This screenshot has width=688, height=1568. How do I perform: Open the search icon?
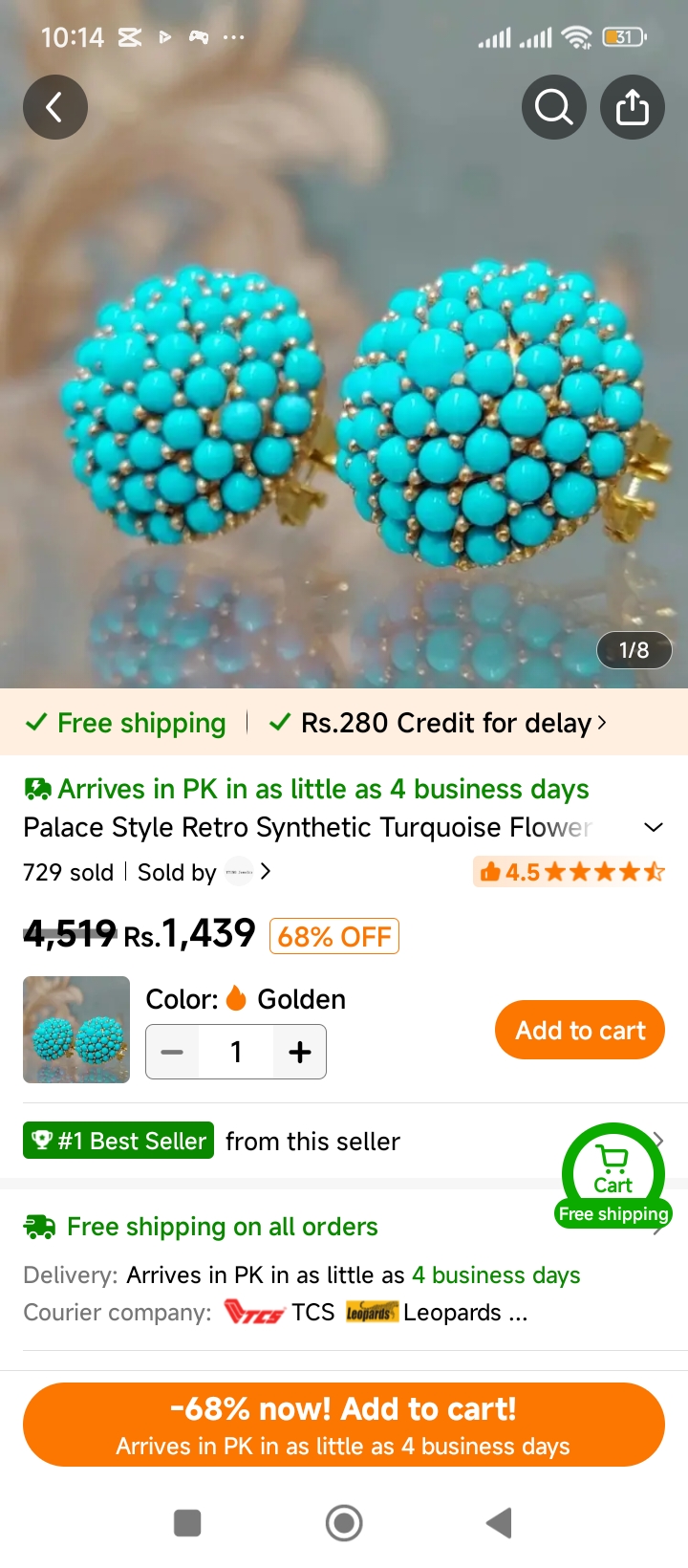pyautogui.click(x=554, y=107)
